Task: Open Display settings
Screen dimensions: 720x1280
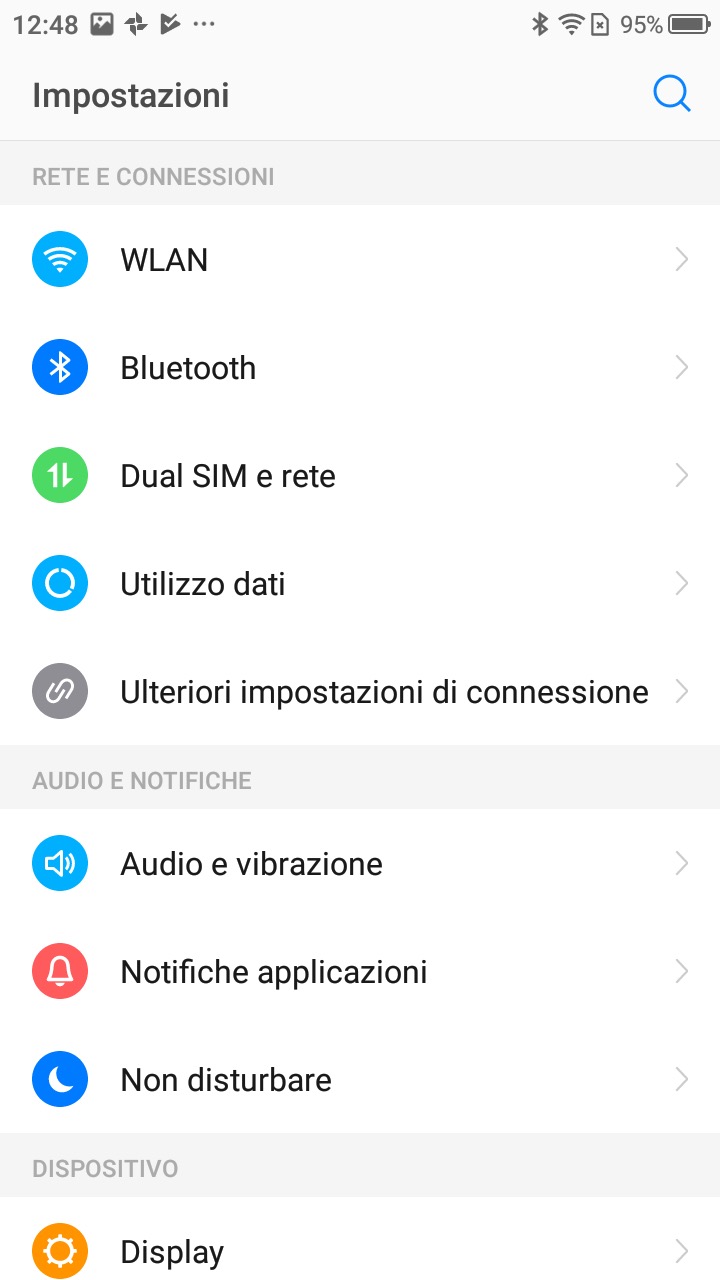Action: click(x=360, y=1251)
